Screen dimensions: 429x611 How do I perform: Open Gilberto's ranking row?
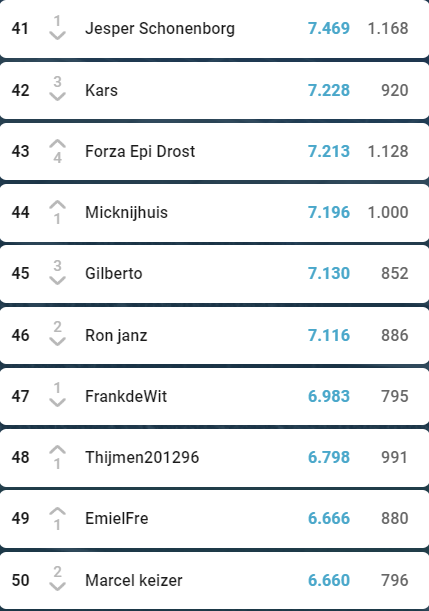click(214, 274)
